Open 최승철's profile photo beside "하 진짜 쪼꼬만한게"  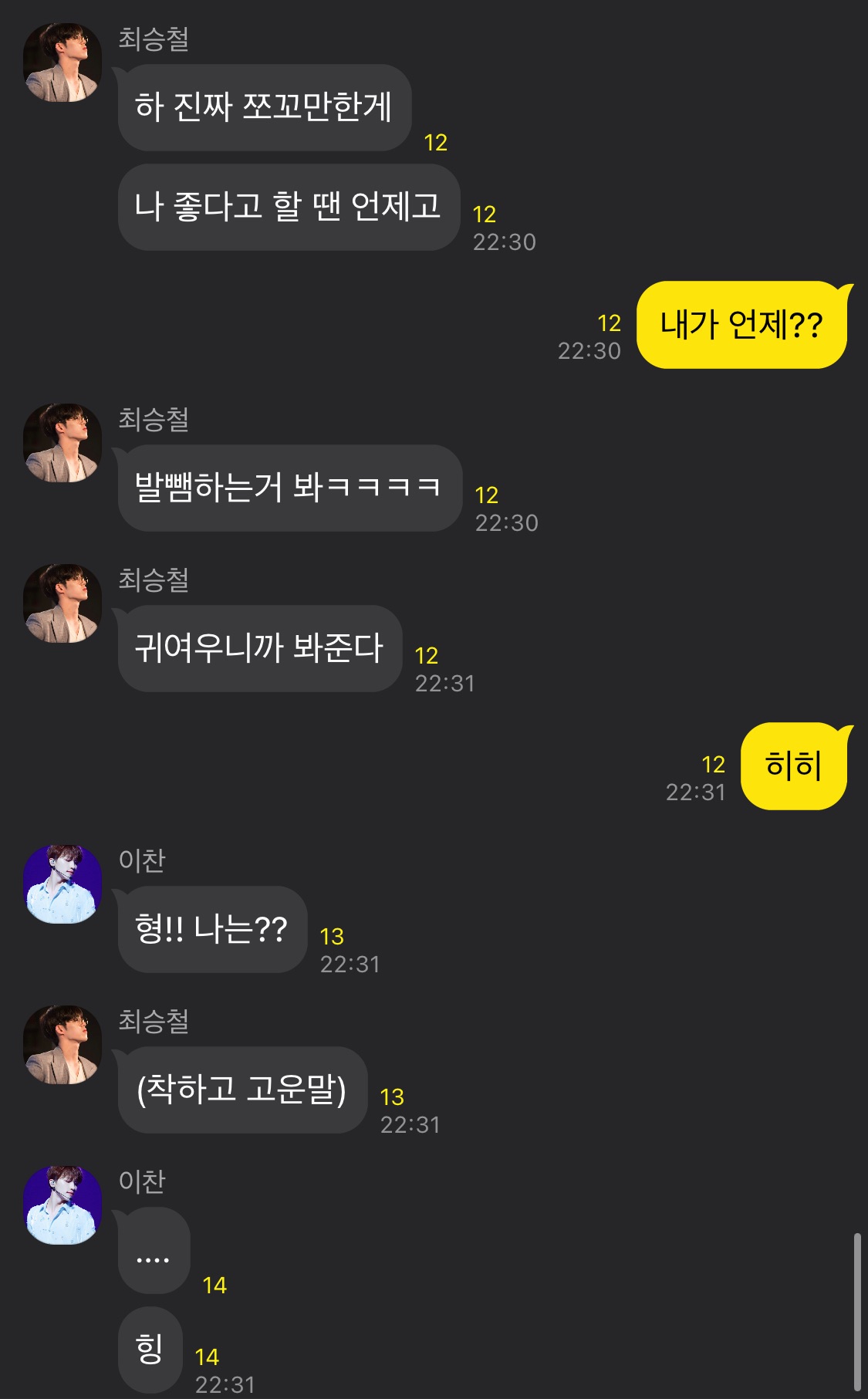62,63
